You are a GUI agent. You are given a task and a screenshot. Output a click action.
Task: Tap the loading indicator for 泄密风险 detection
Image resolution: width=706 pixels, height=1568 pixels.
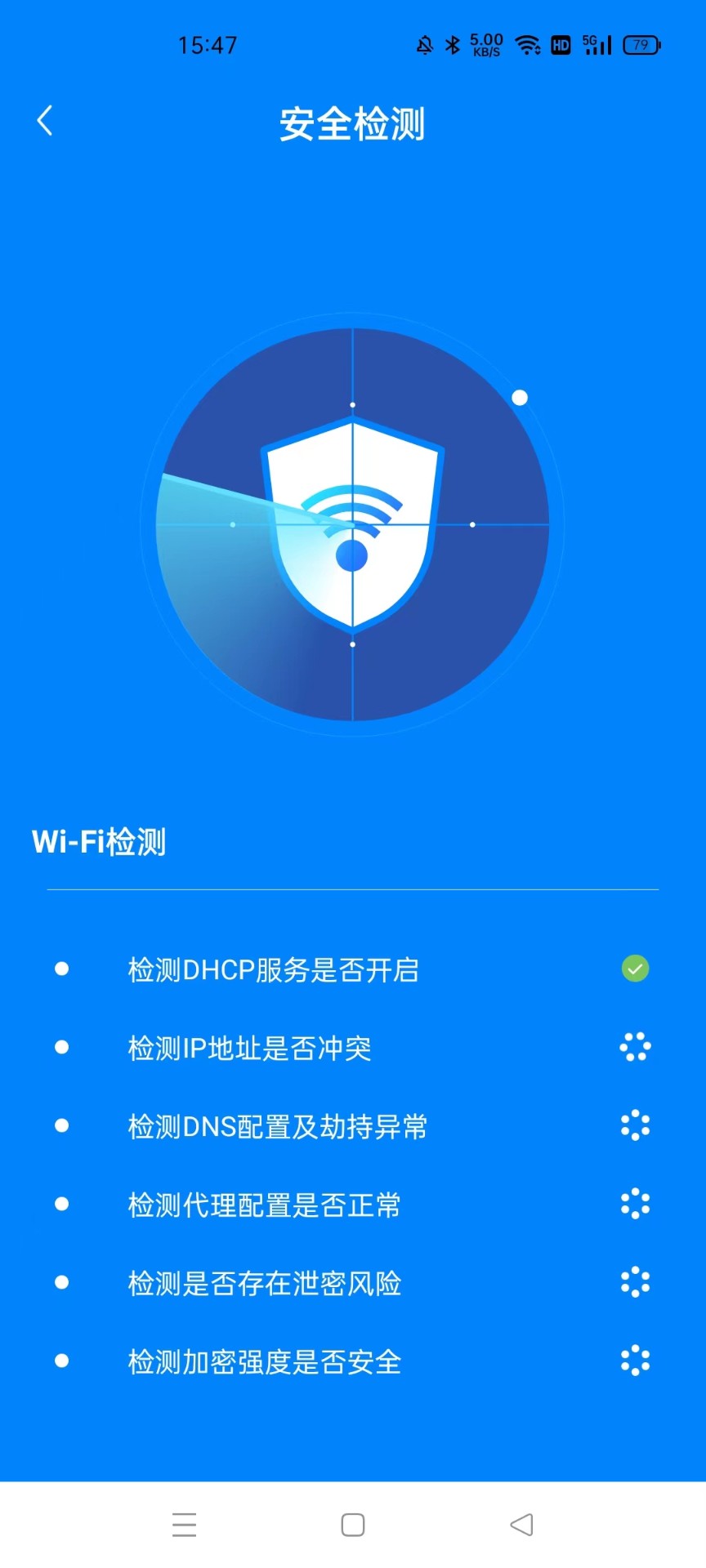pos(636,1281)
